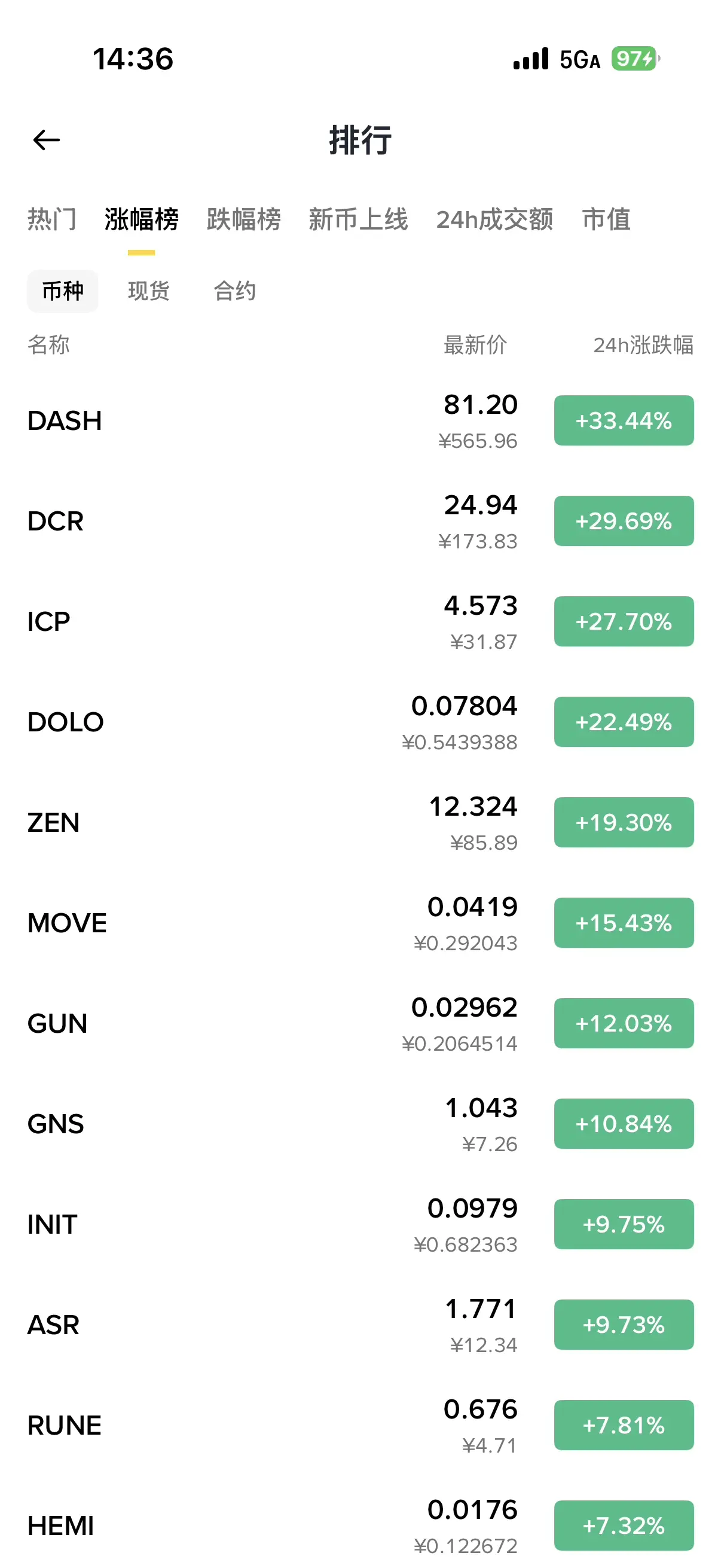Select the 24h成交额 tab
The height and width of the screenshot is (1568, 721).
[x=494, y=219]
